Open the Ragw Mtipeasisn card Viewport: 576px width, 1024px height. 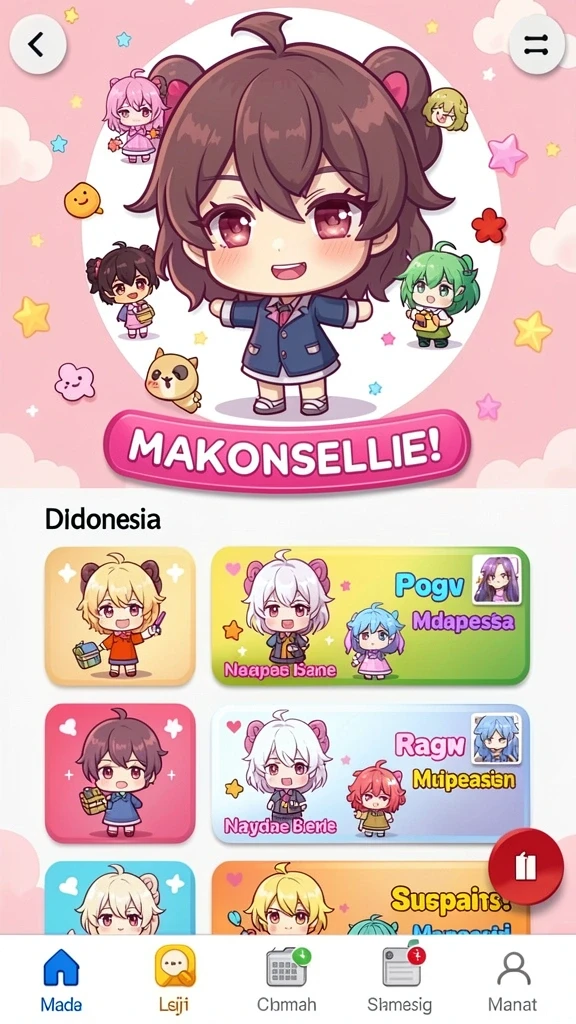tap(370, 773)
